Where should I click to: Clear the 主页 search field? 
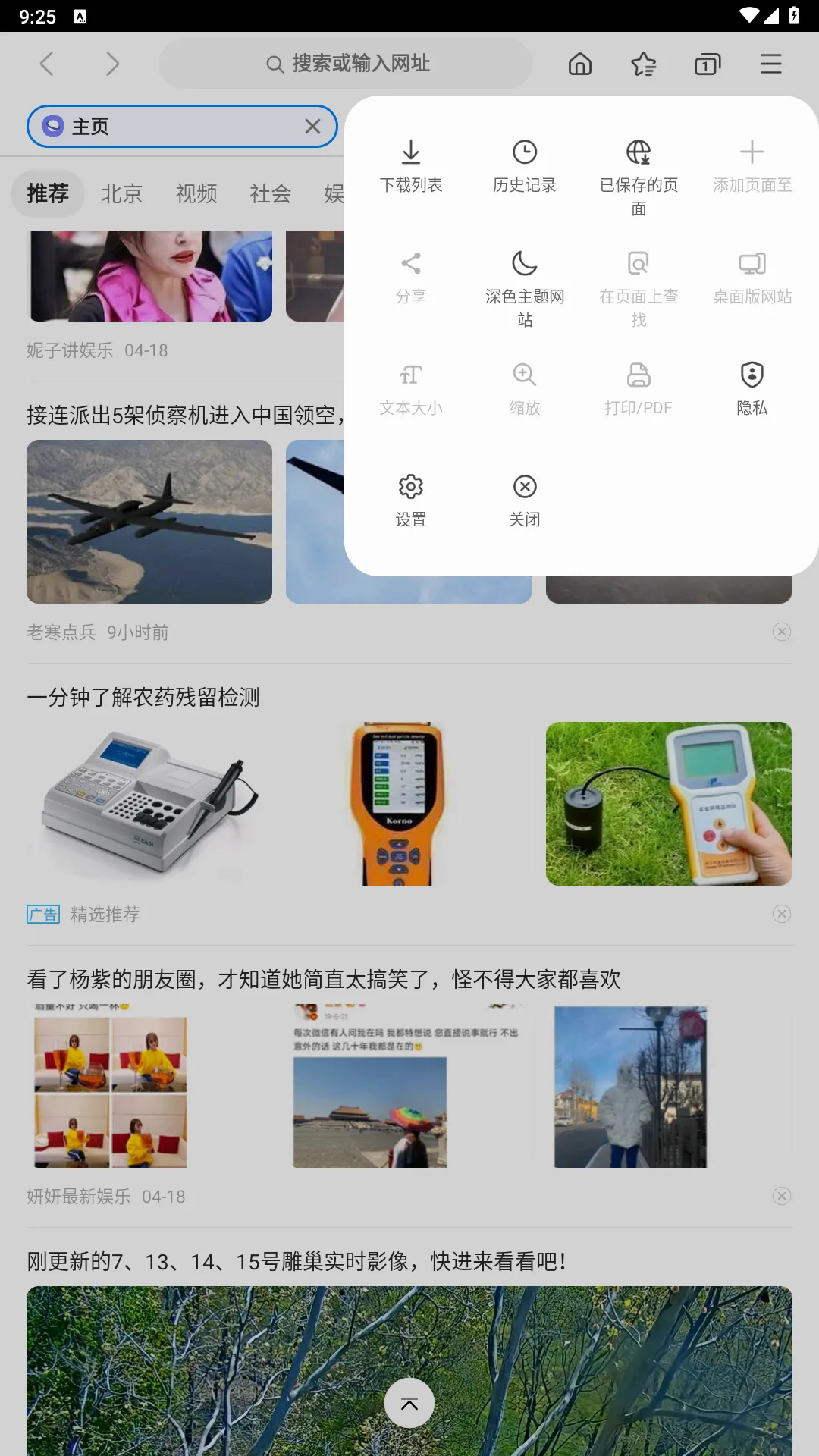(312, 126)
